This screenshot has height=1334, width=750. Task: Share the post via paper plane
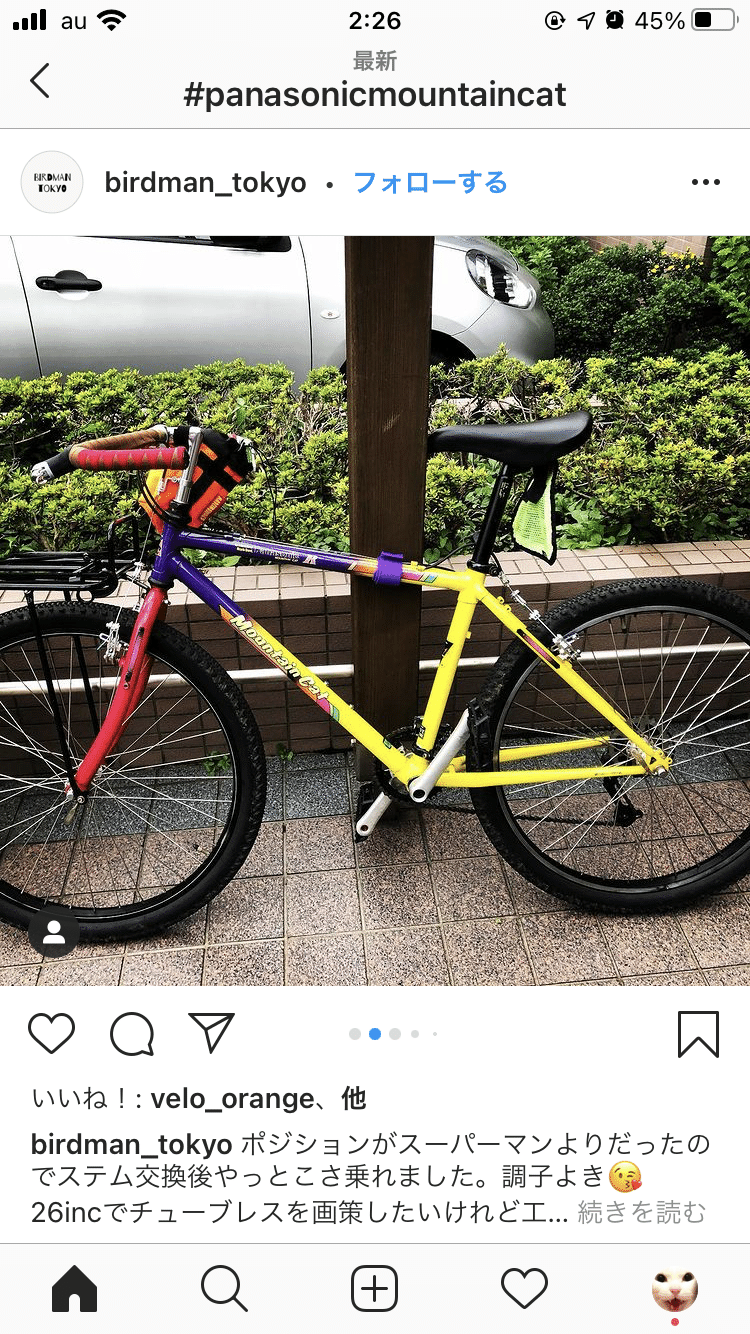coord(212,1033)
